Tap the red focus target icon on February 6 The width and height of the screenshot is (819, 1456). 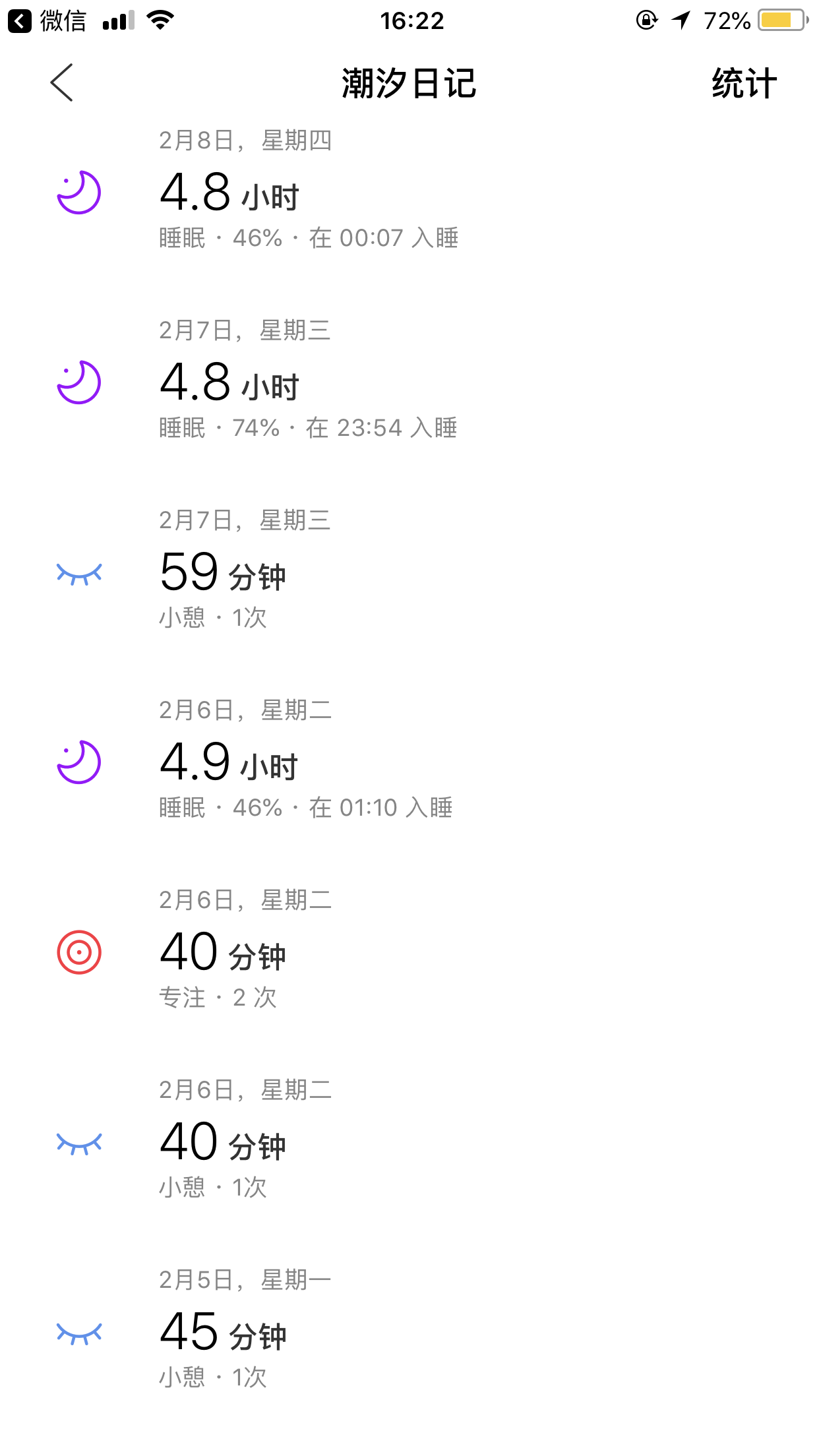coord(78,951)
